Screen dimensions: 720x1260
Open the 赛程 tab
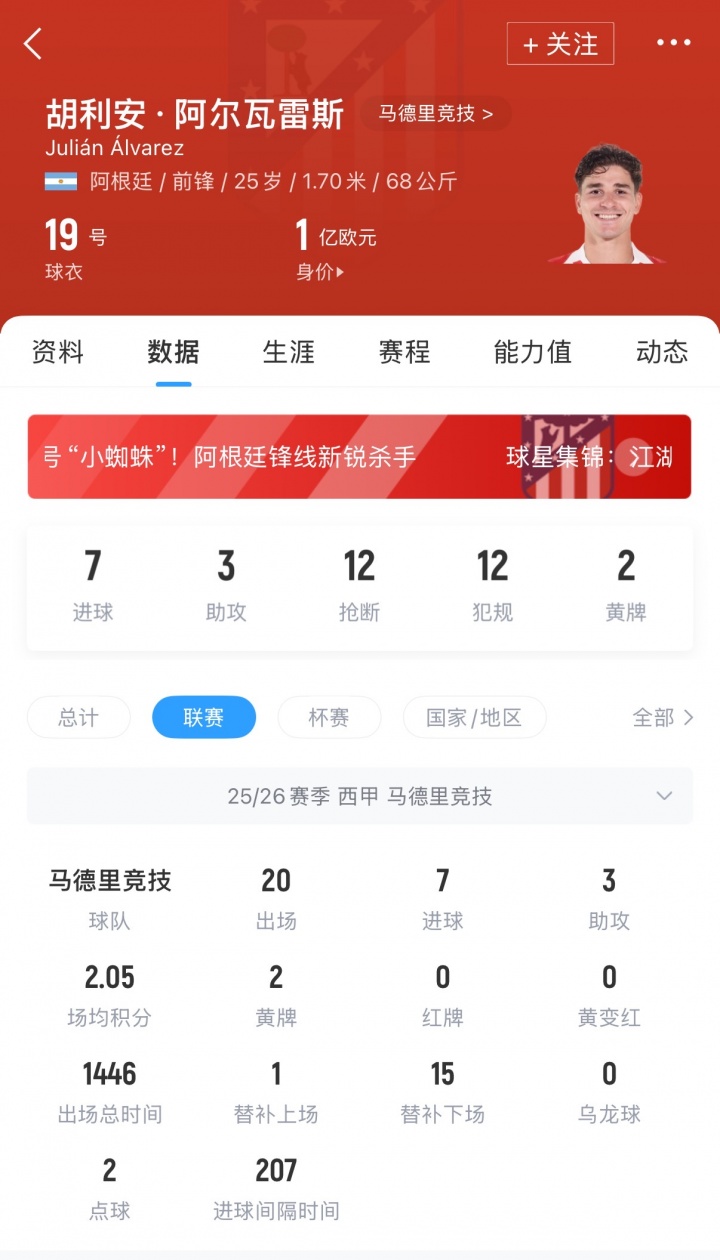point(404,352)
